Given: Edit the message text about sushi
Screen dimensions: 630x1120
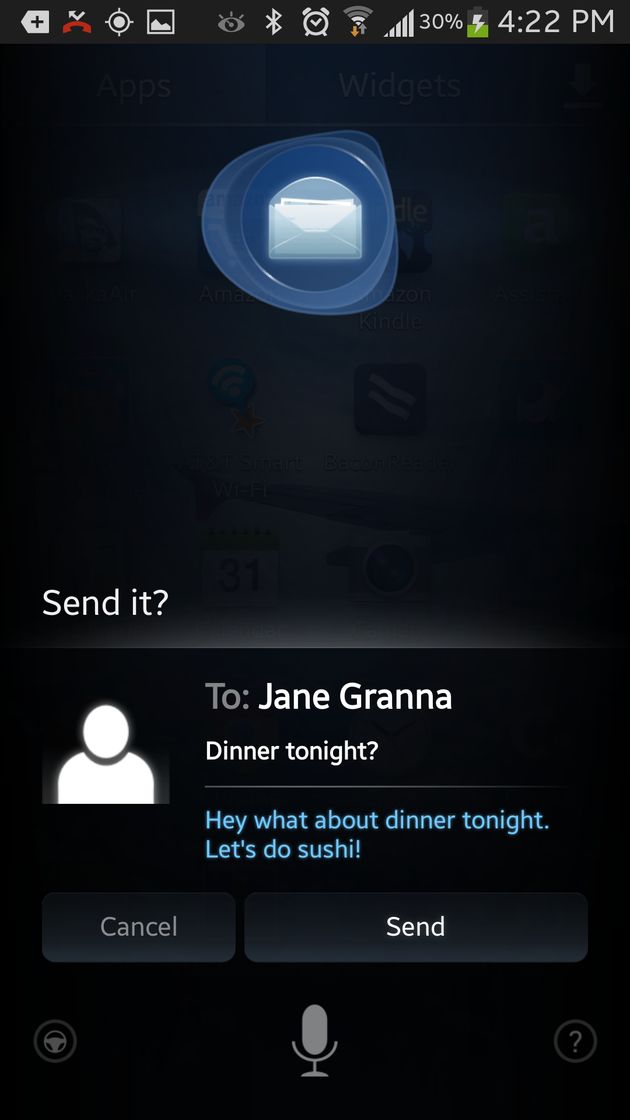Looking at the screenshot, I should 376,835.
